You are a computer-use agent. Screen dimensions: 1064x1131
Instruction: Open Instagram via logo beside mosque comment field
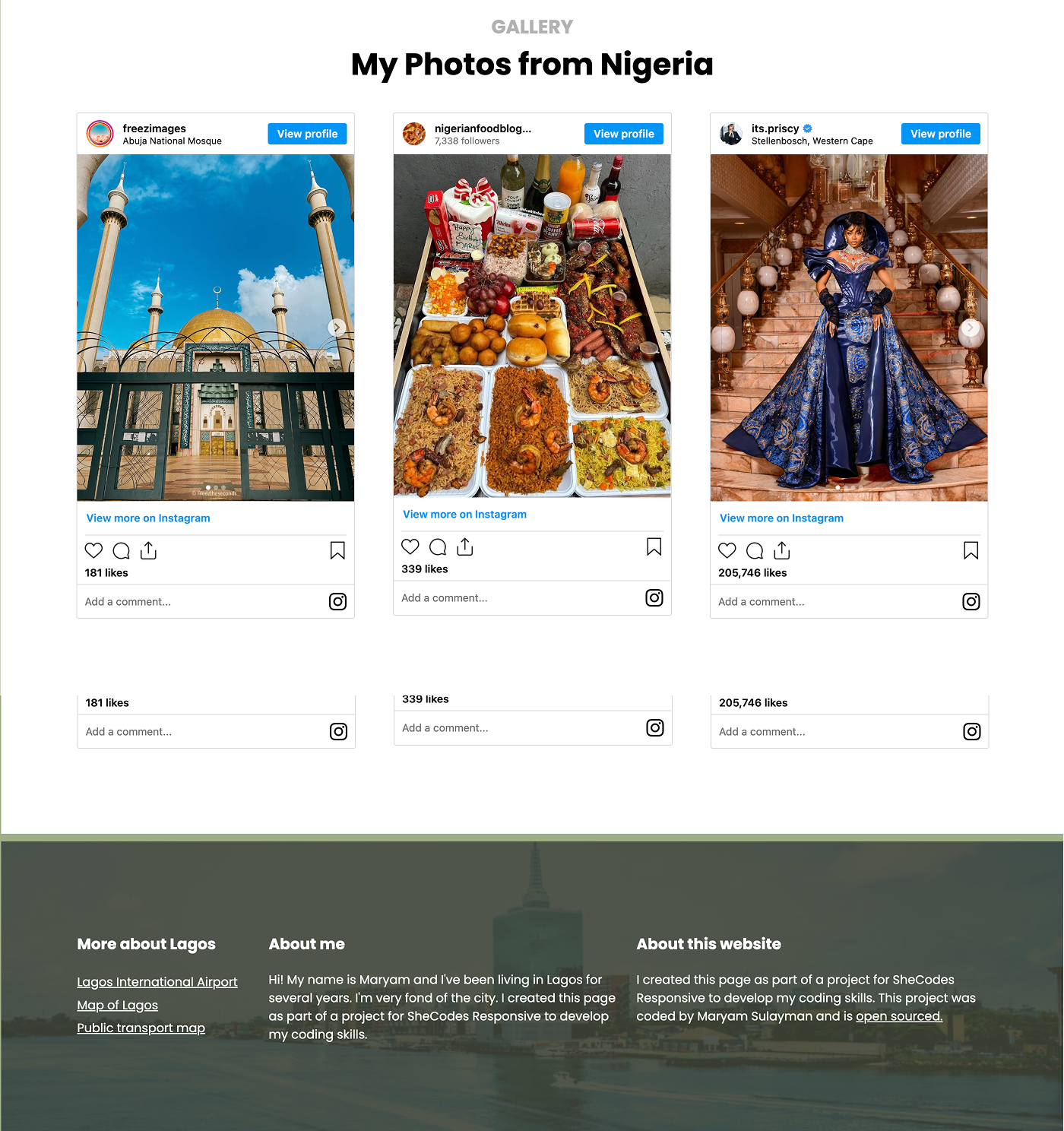[x=337, y=601]
